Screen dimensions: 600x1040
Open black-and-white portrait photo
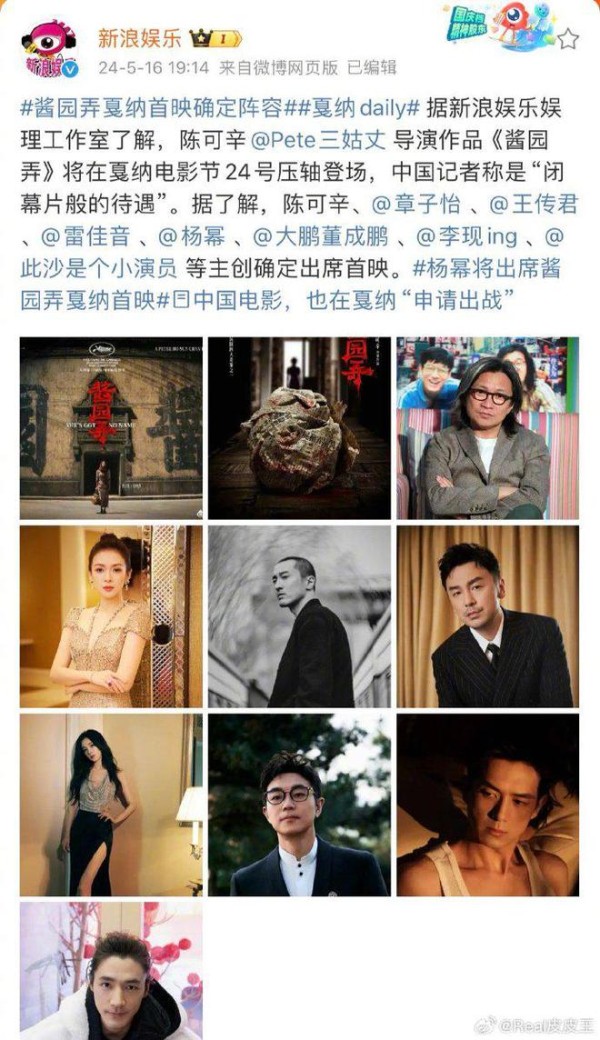pyautogui.click(x=300, y=616)
